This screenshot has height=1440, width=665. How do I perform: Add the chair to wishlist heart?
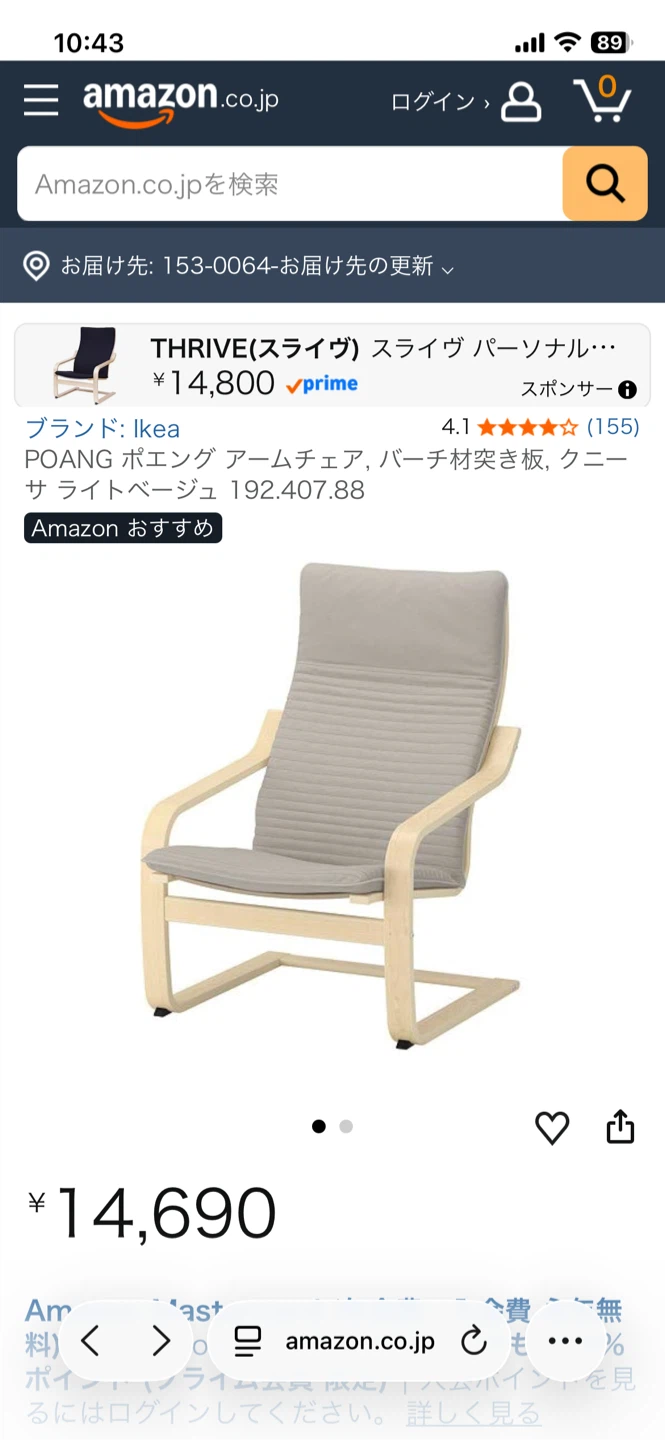552,1128
